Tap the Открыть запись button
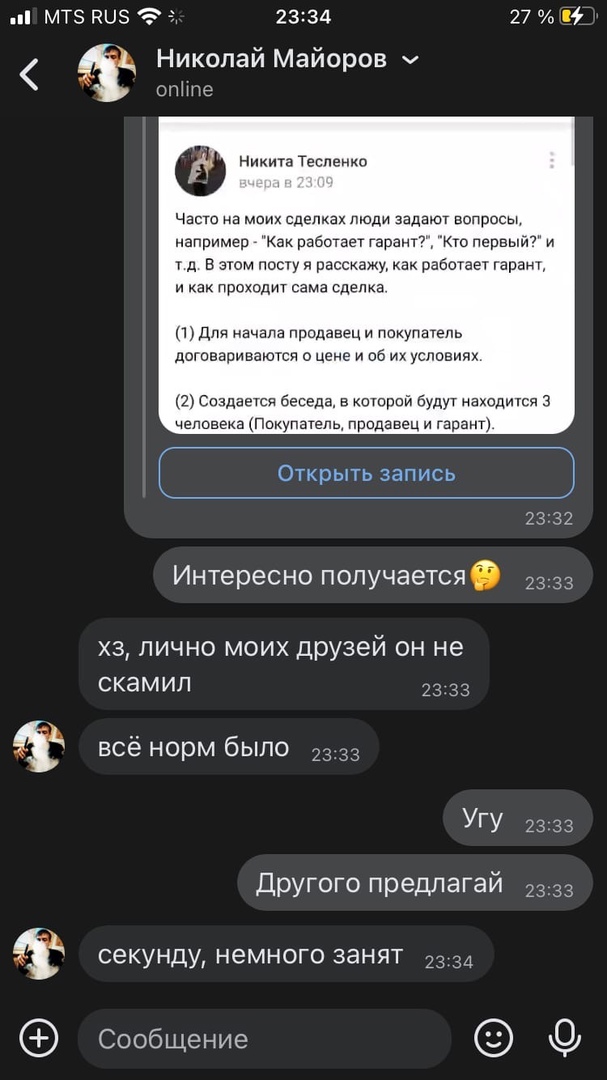Viewport: 607px width, 1080px height. point(366,473)
